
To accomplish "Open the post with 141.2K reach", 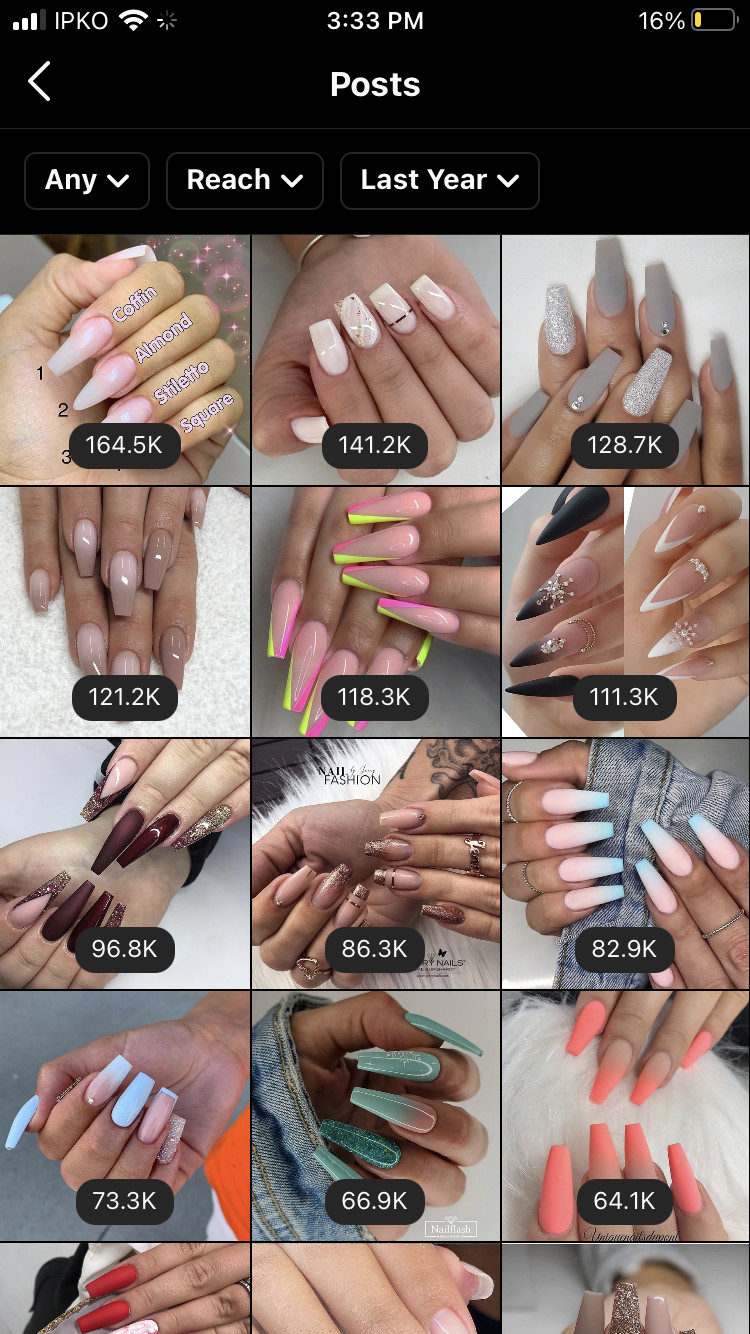I will [x=375, y=360].
